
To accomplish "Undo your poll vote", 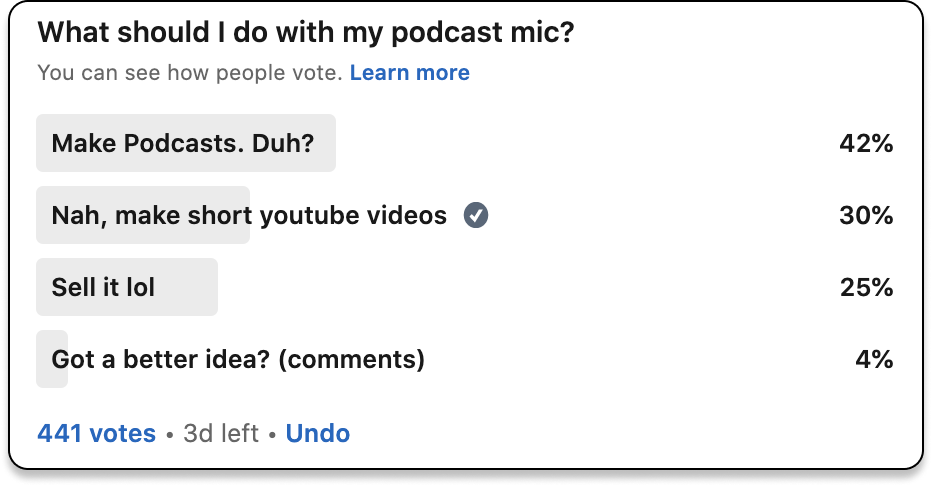I will (x=317, y=433).
